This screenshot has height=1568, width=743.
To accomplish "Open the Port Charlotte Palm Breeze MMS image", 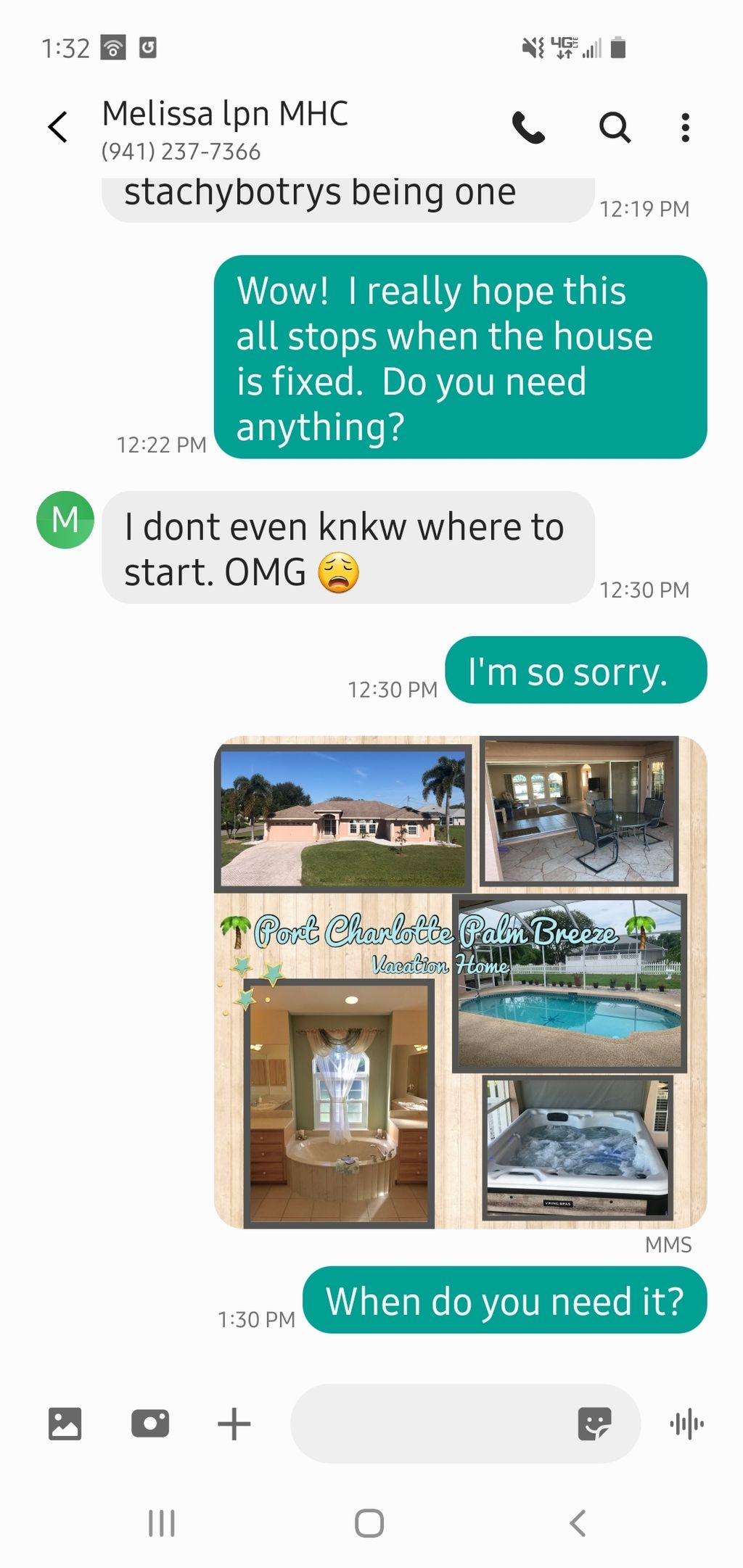I will click(460, 982).
